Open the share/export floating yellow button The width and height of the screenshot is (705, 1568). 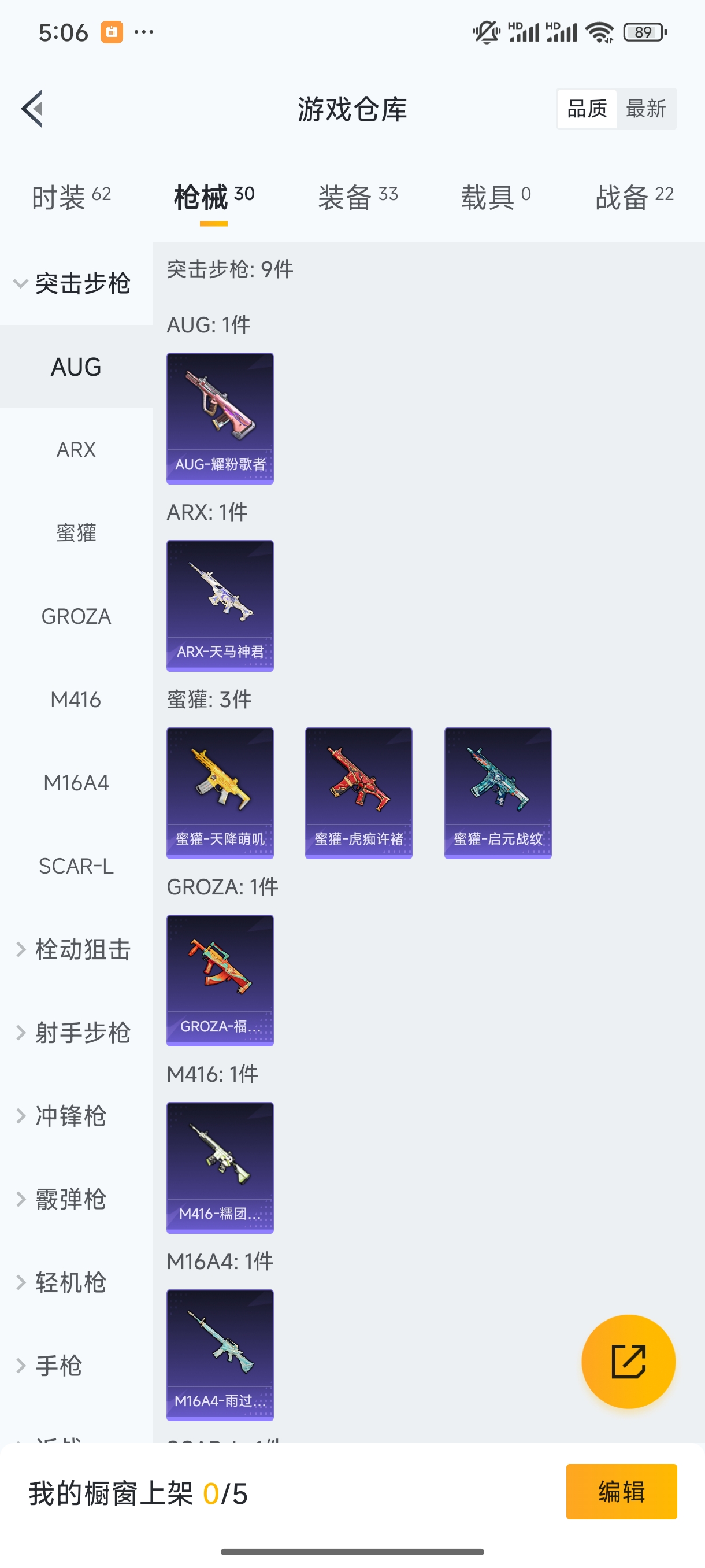click(x=629, y=1362)
